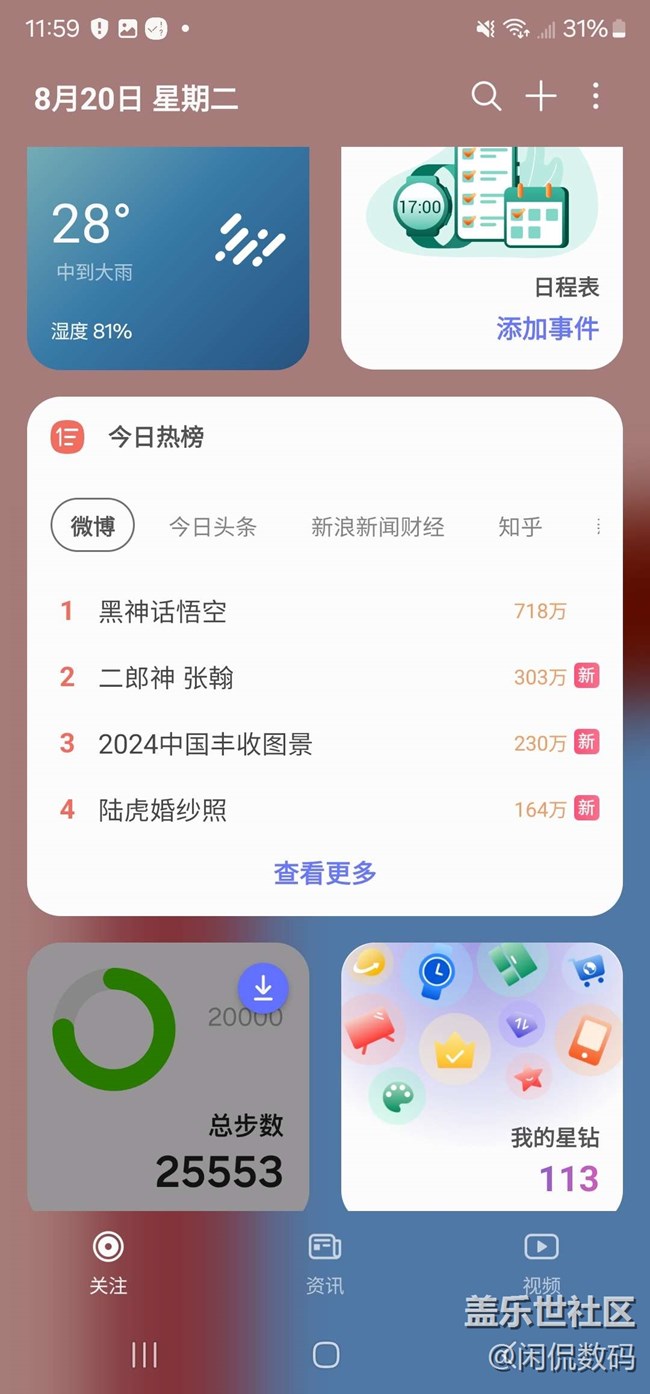The width and height of the screenshot is (650, 1394).
Task: Open hot topic 陆虎婚纱照
Action: point(325,809)
